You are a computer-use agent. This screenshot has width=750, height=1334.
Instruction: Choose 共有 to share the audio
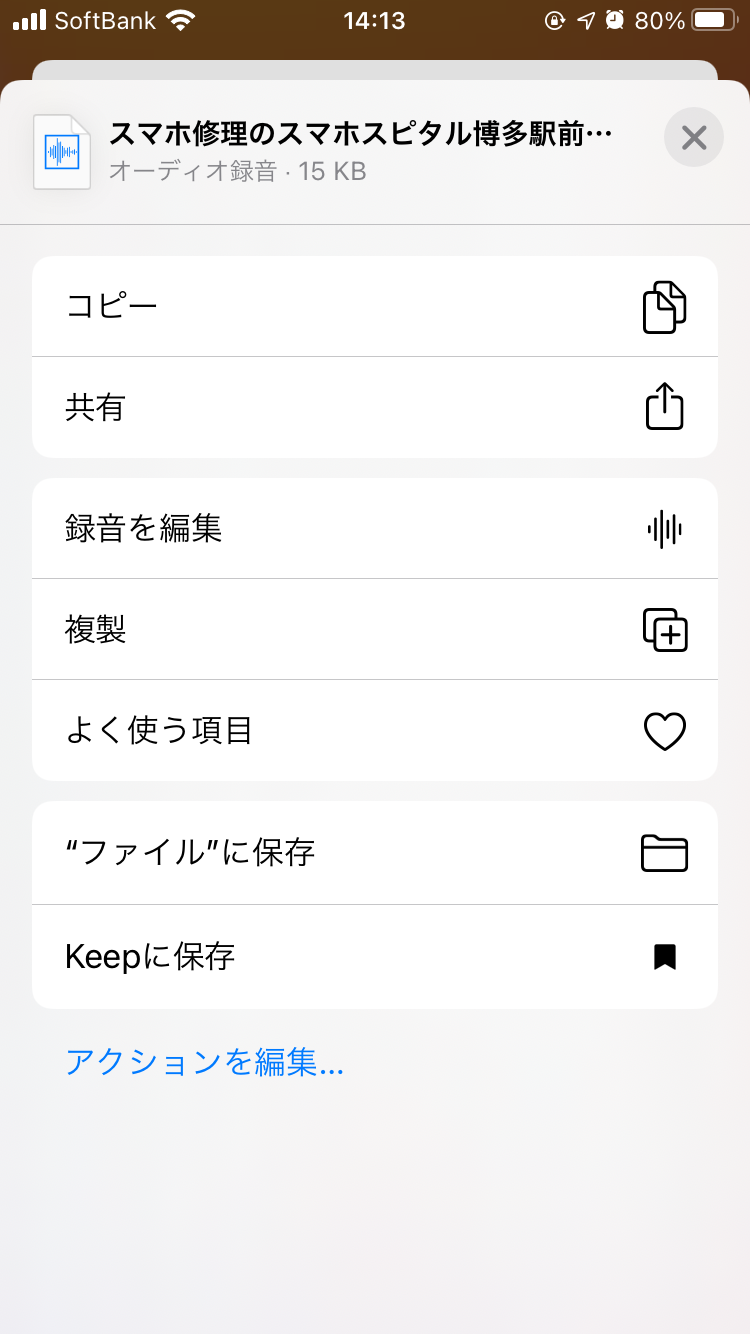[375, 408]
